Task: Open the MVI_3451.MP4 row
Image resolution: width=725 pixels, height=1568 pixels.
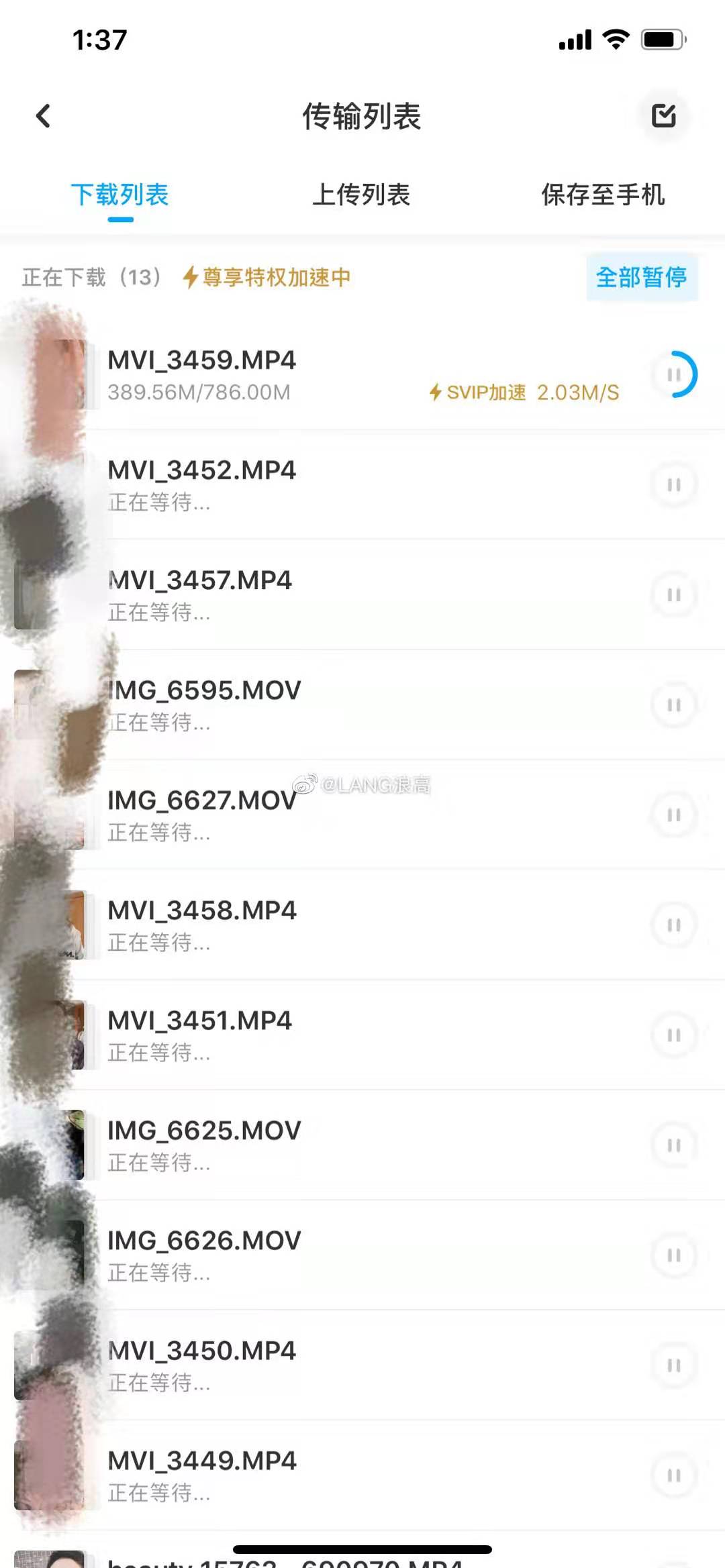Action: tap(336, 1035)
